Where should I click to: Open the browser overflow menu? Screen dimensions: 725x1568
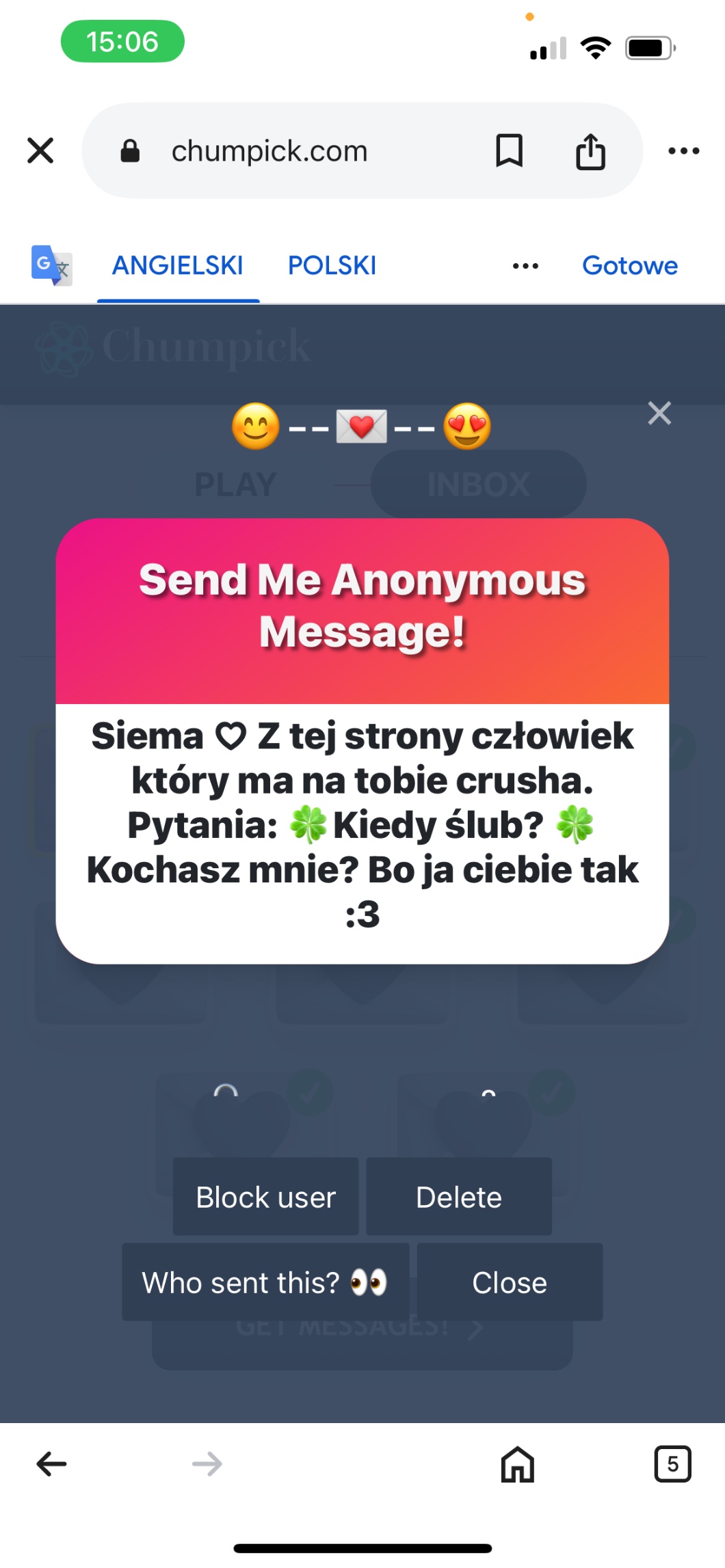(x=683, y=151)
